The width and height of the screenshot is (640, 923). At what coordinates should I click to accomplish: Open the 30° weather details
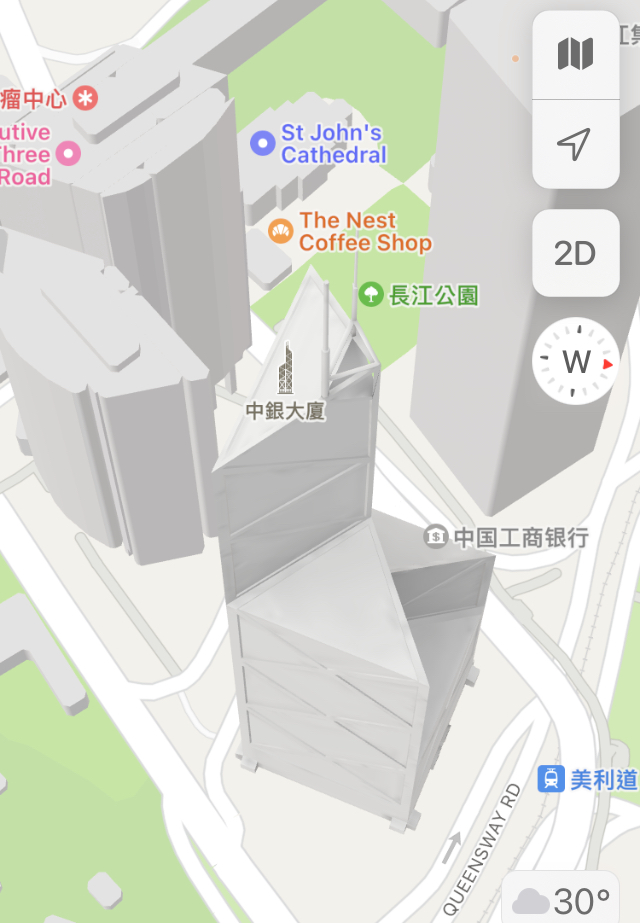click(x=562, y=900)
